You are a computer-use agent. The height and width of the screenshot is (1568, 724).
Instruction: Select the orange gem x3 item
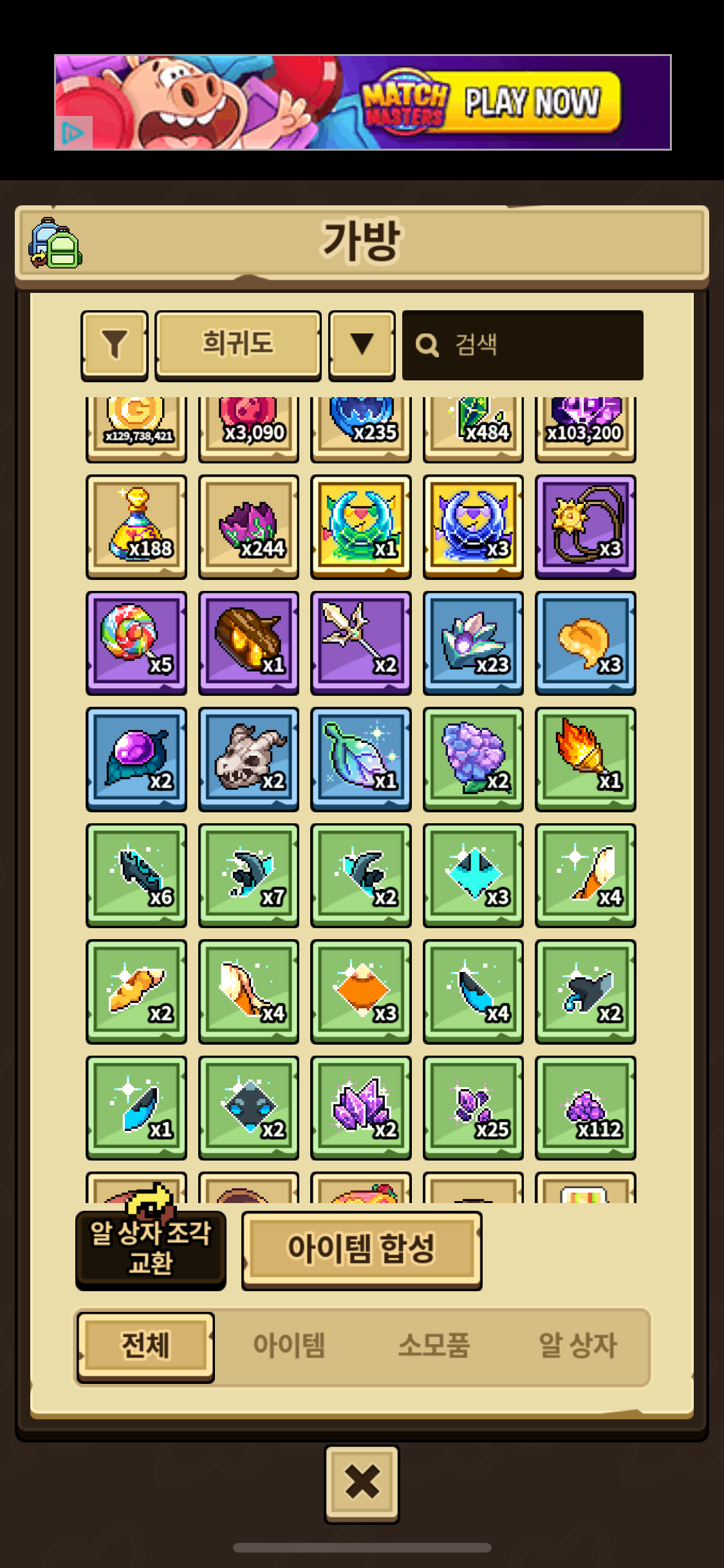[x=361, y=991]
